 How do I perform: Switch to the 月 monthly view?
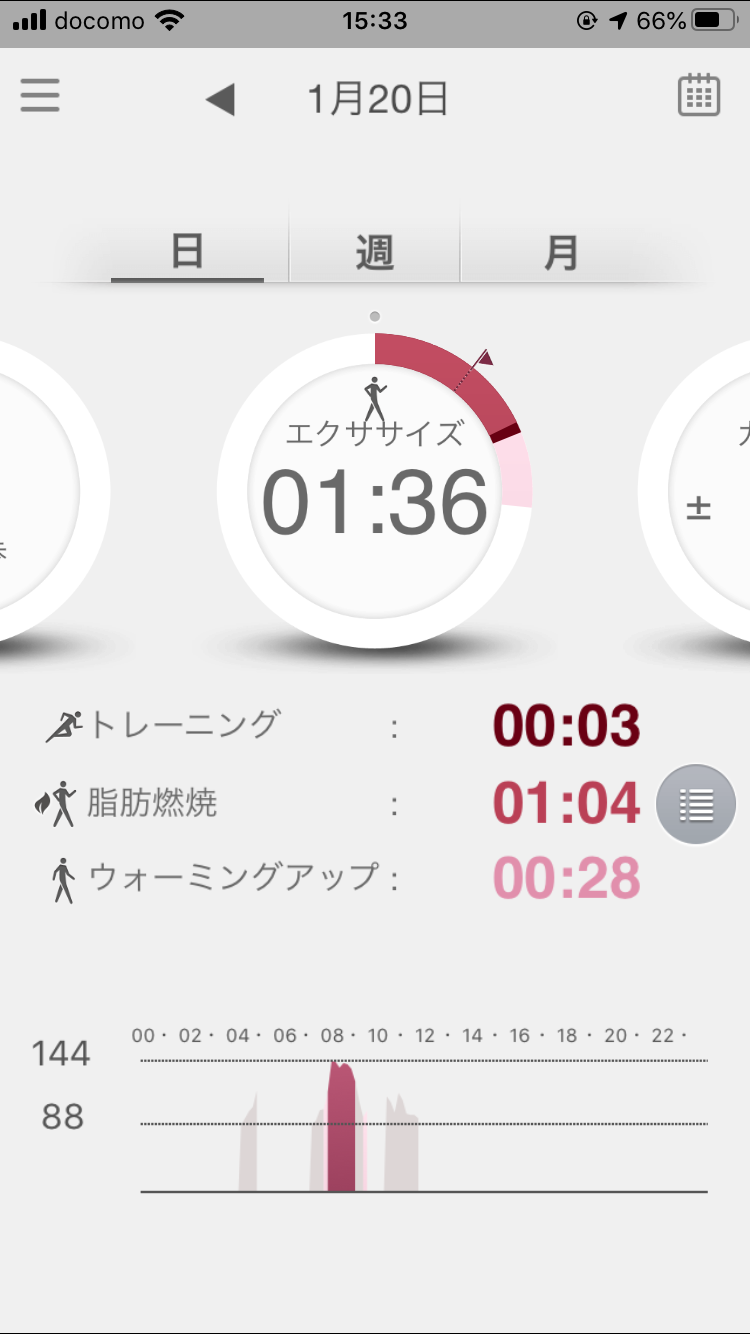(x=561, y=253)
